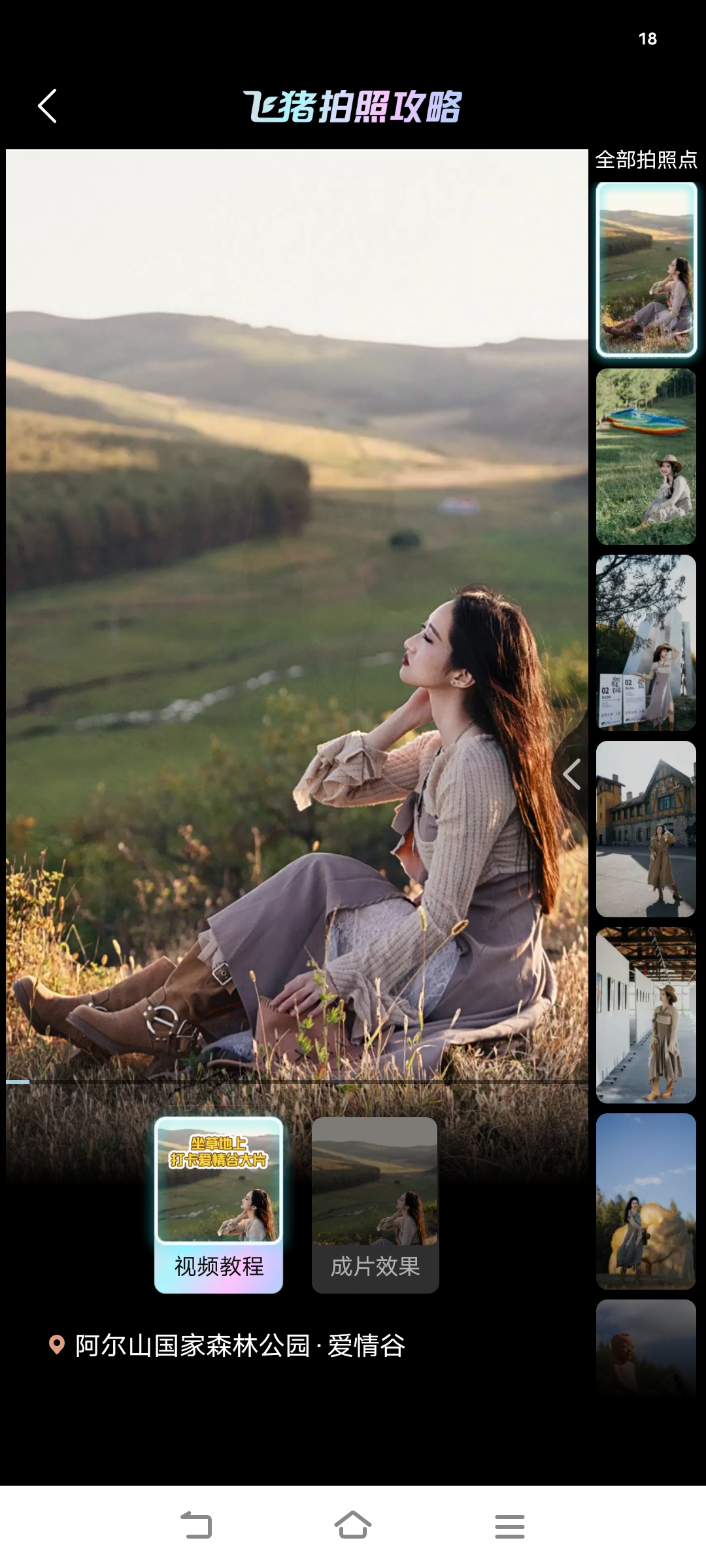Image resolution: width=706 pixels, height=1568 pixels.
Task: Go back using the top-left arrow
Action: click(x=47, y=106)
